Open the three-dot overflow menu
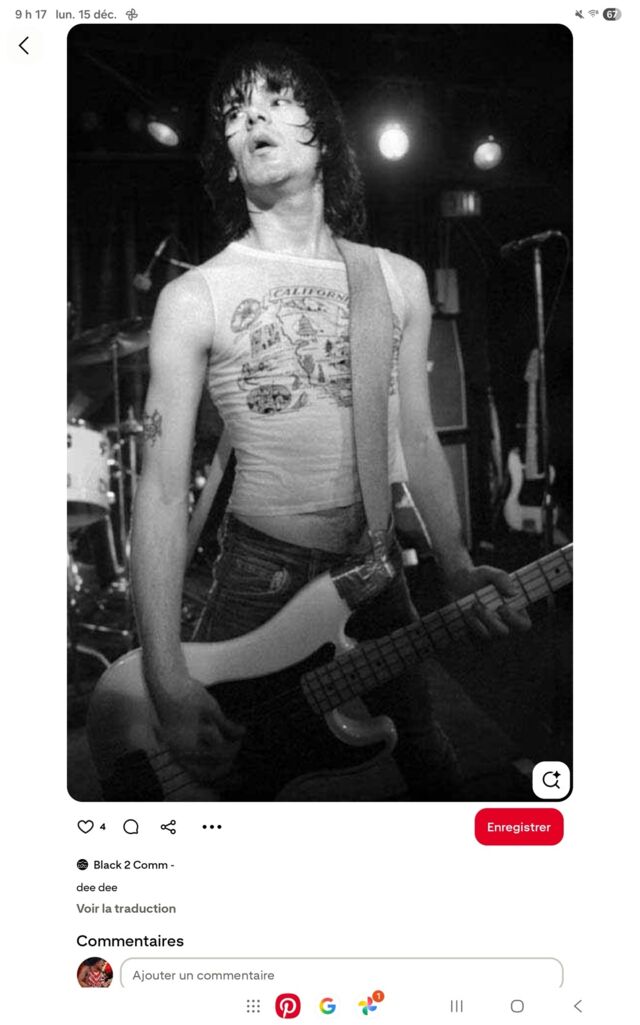 click(x=212, y=827)
